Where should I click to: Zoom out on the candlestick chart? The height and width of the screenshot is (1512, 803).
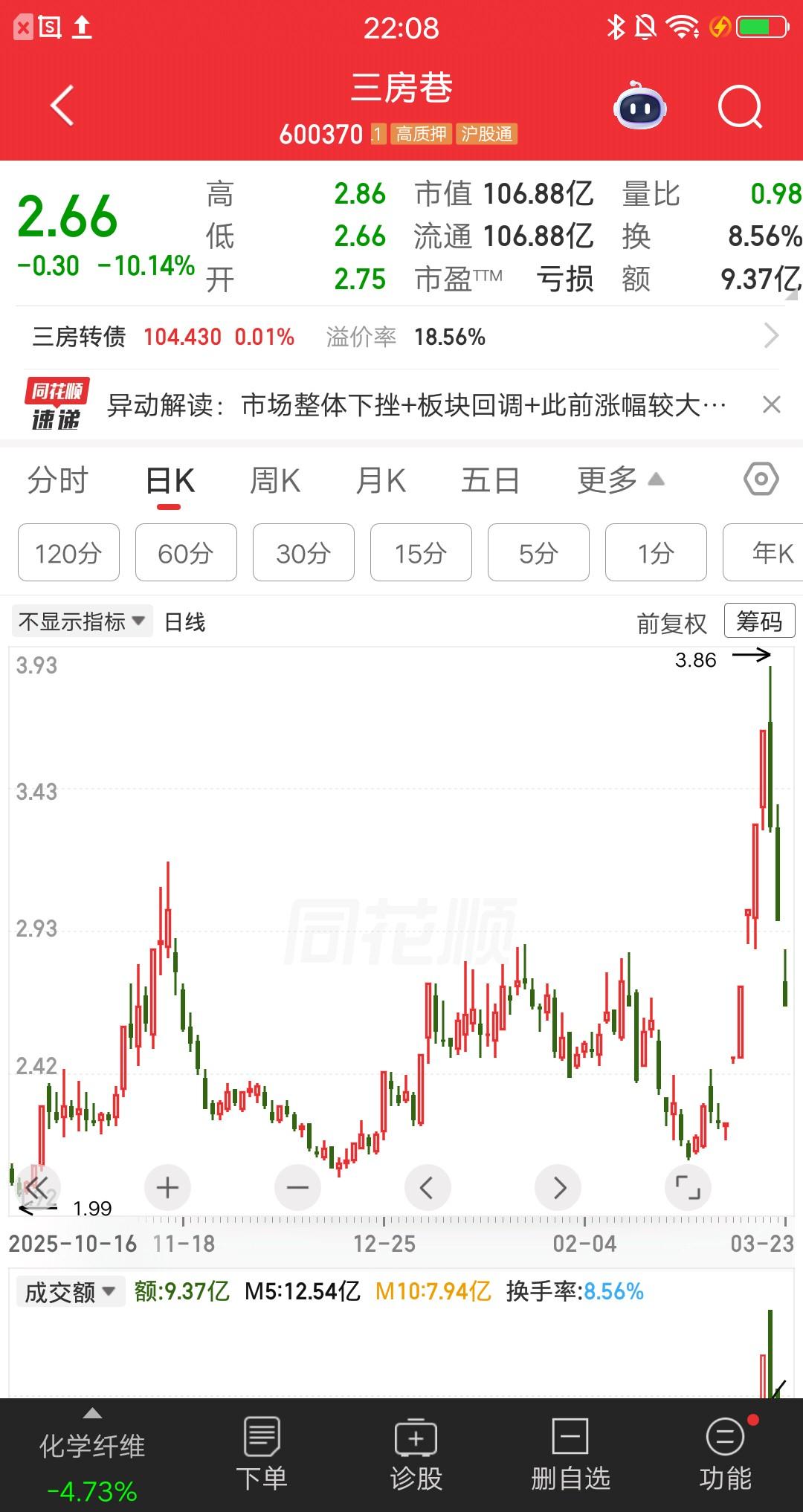coord(297,1187)
